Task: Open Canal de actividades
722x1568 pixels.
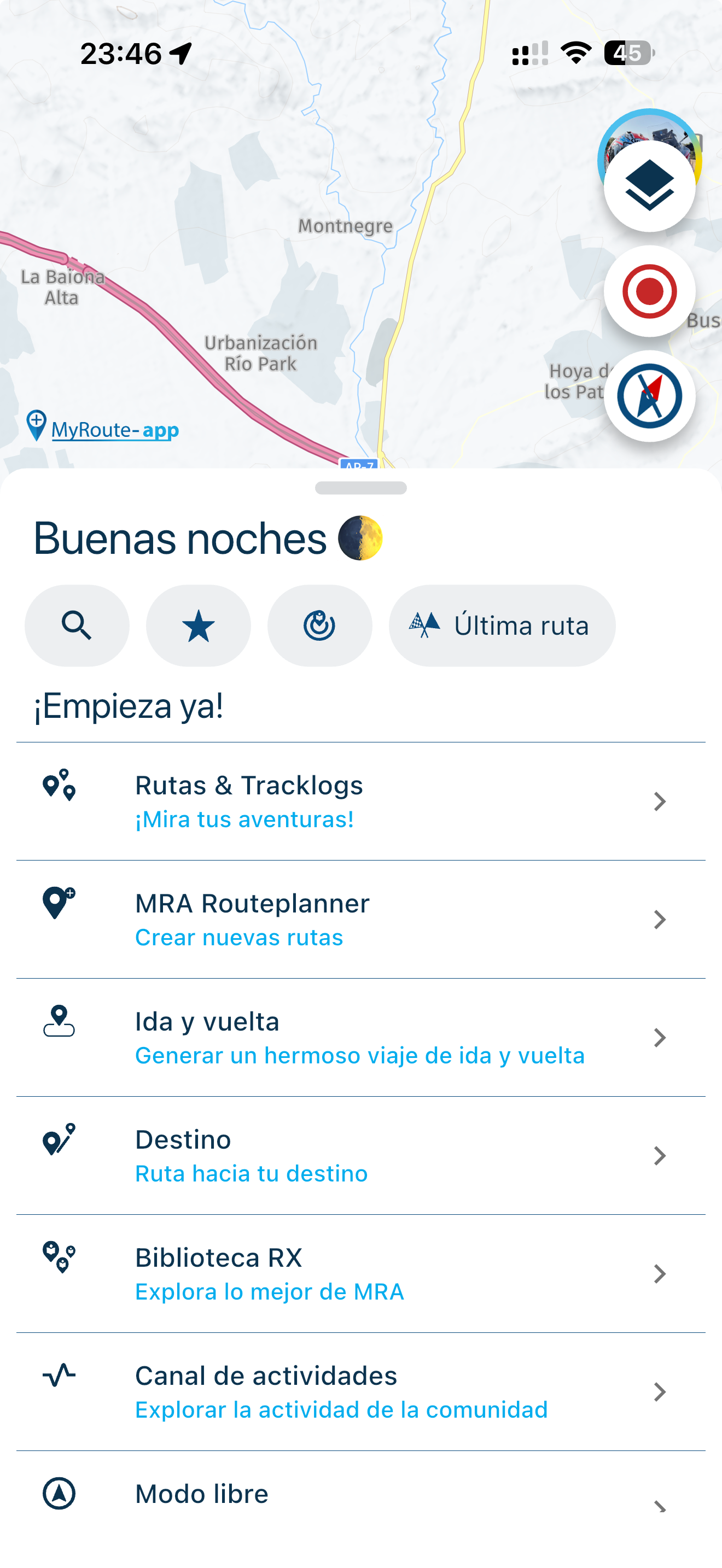Action: tap(360, 1391)
